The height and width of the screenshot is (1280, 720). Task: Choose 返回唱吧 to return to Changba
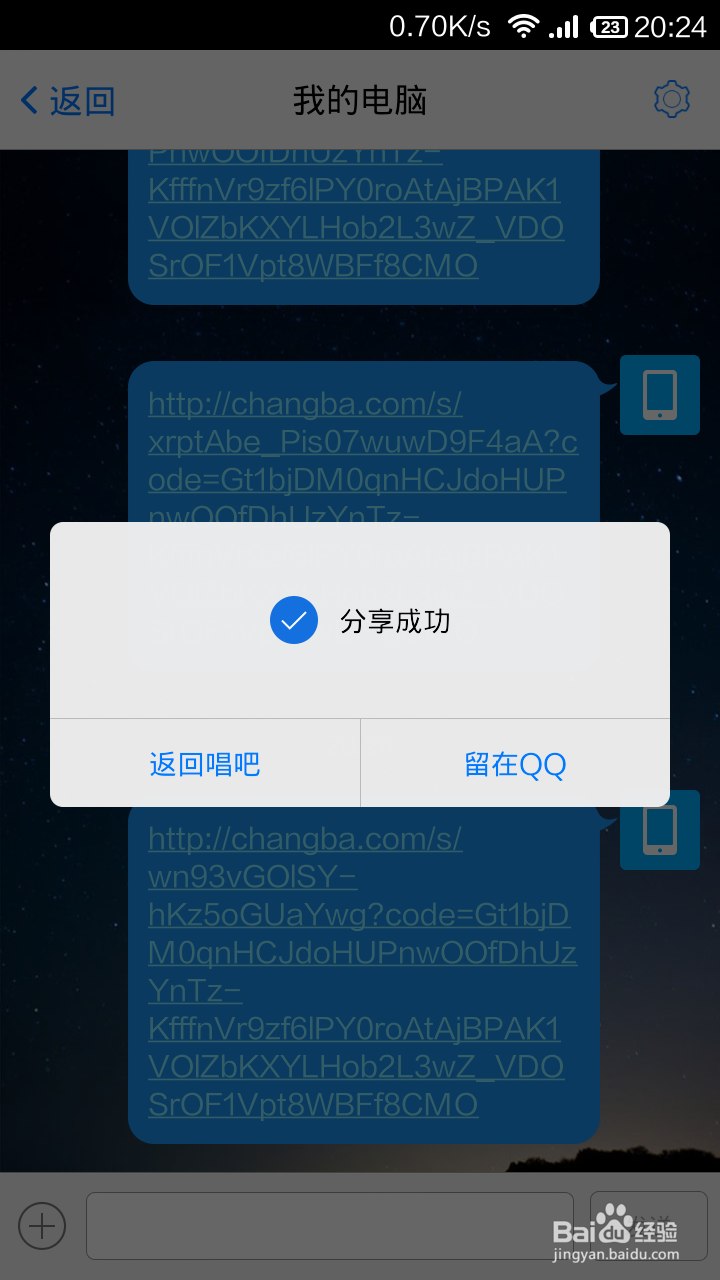point(205,763)
